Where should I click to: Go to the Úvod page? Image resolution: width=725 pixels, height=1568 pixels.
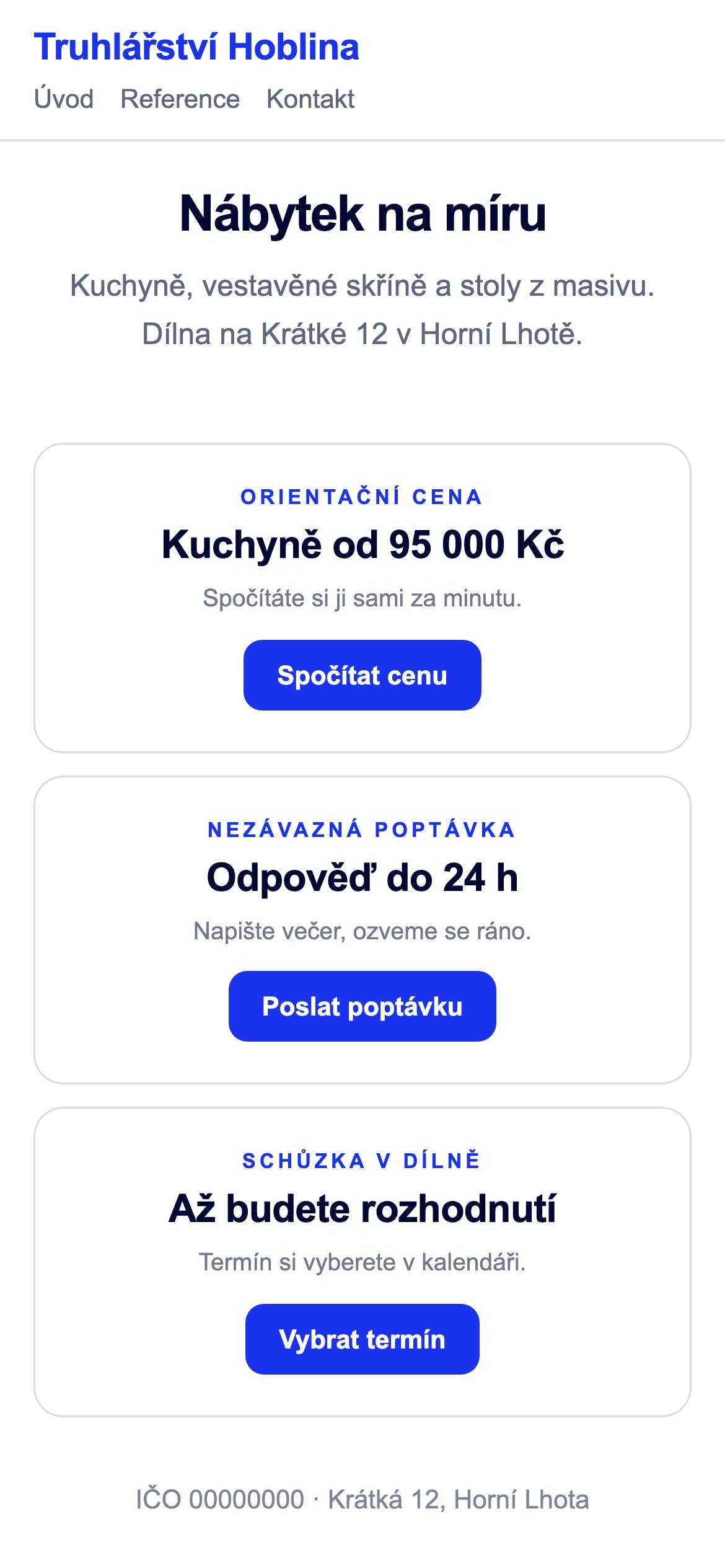(64, 99)
